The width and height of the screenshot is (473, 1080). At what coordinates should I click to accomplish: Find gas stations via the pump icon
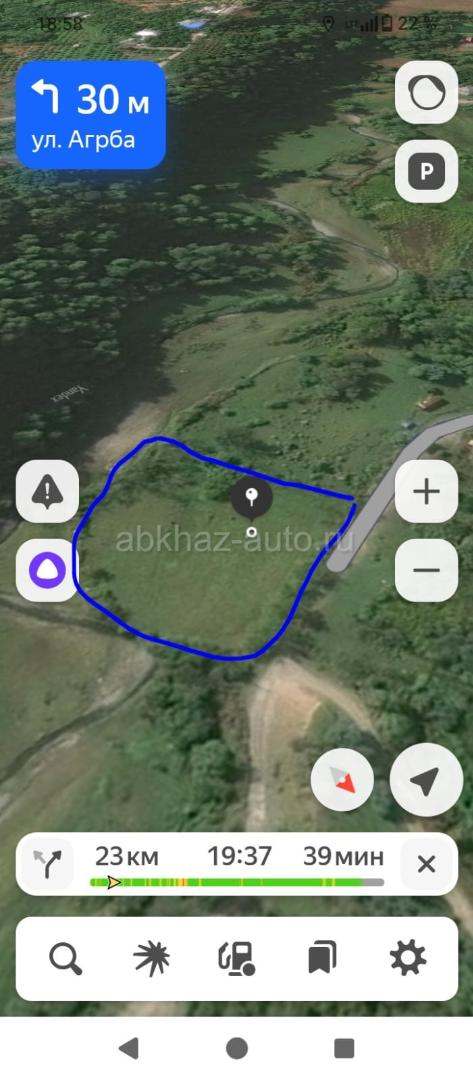tap(237, 958)
